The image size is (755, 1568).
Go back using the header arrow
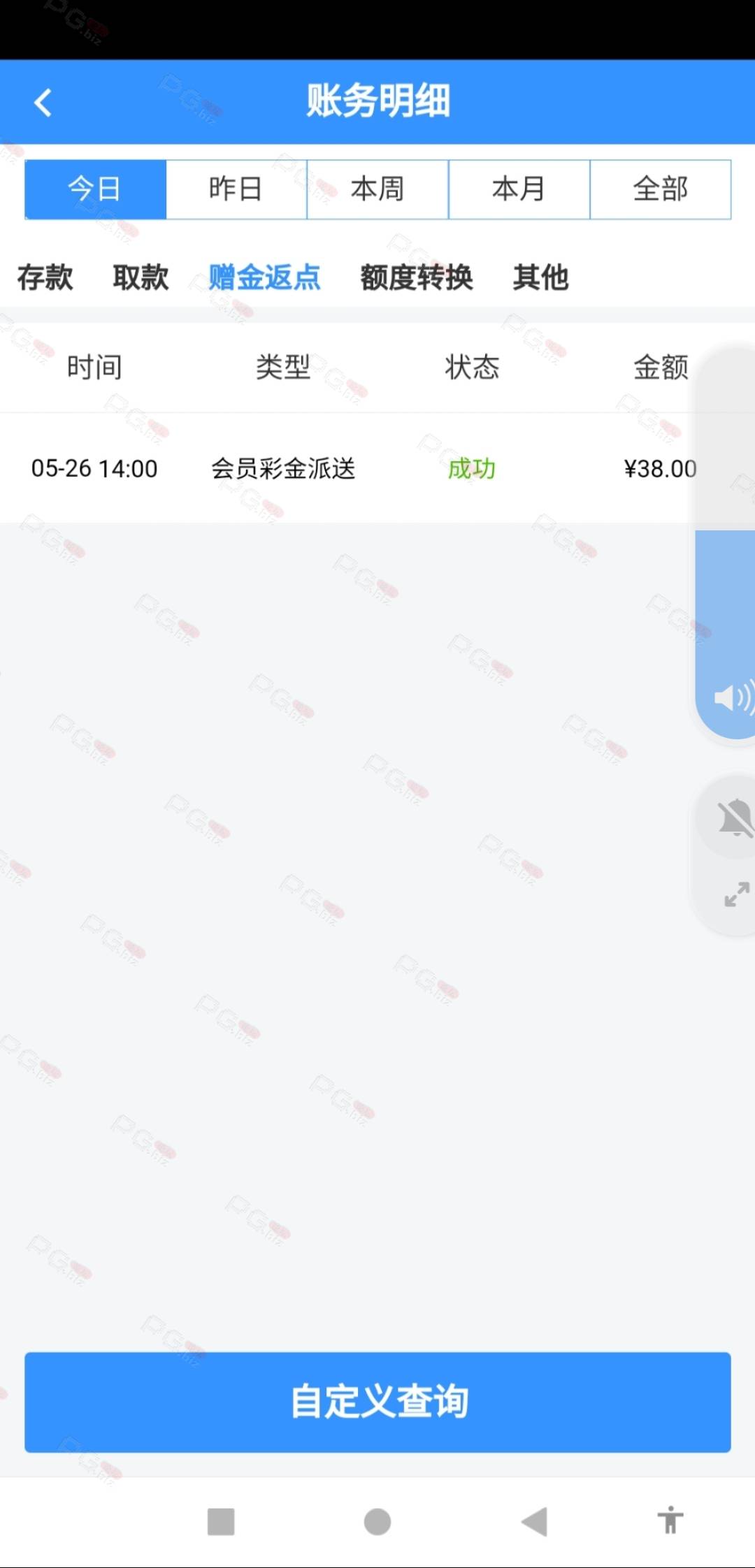(43, 103)
